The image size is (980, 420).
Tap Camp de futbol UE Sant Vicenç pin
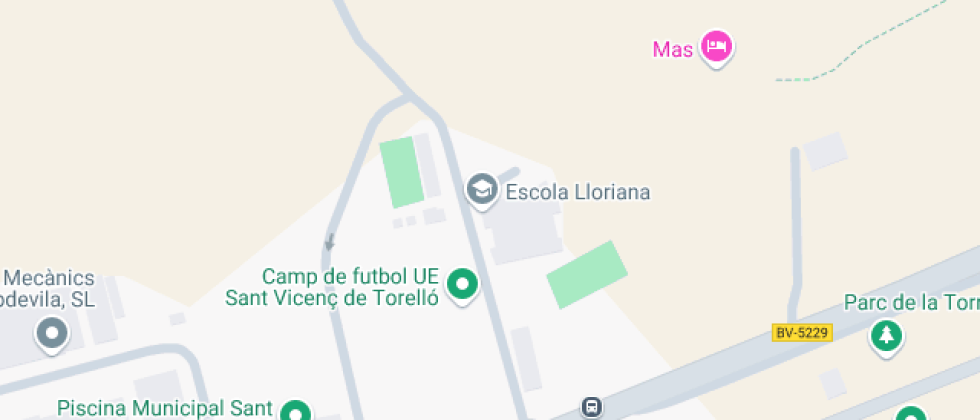click(x=462, y=285)
